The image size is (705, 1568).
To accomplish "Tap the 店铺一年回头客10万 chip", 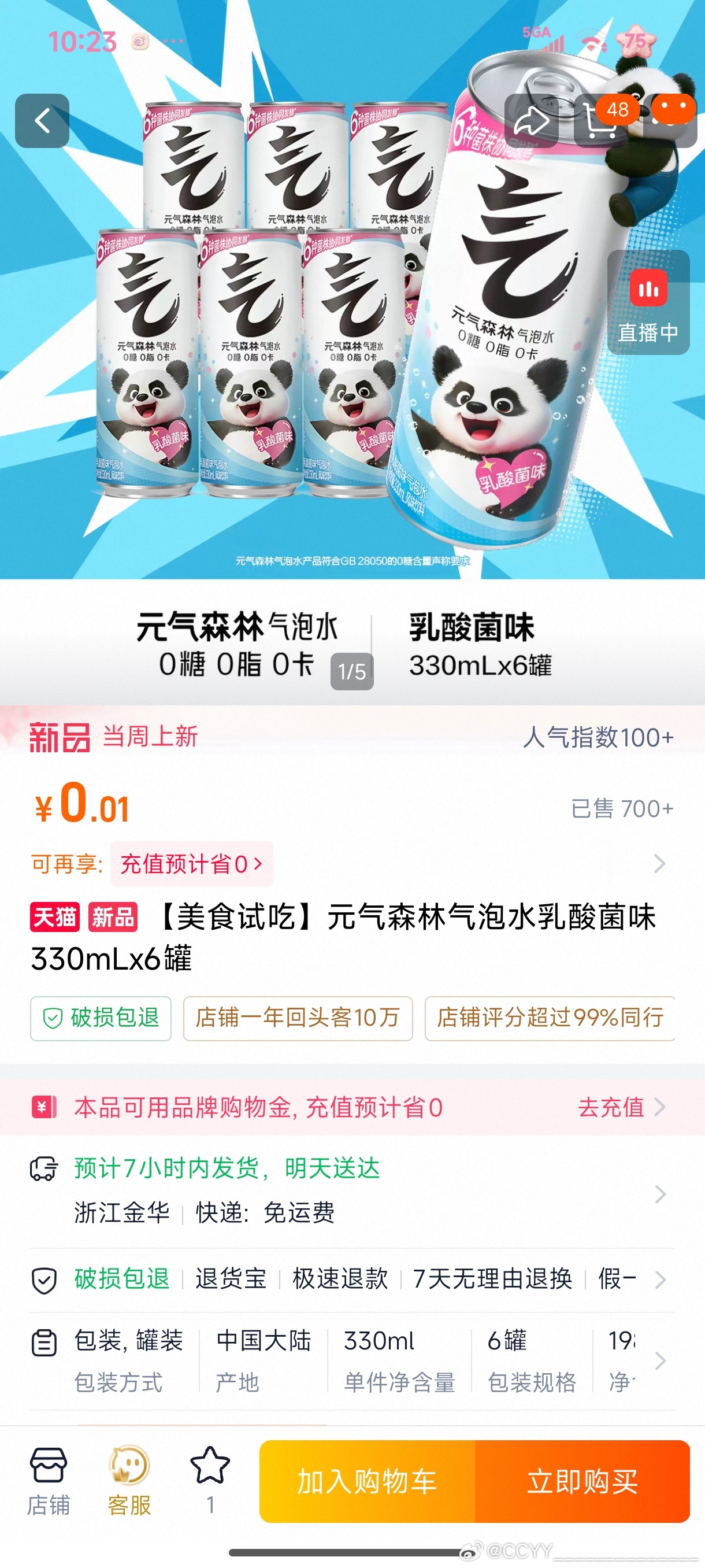I will pos(298,1018).
